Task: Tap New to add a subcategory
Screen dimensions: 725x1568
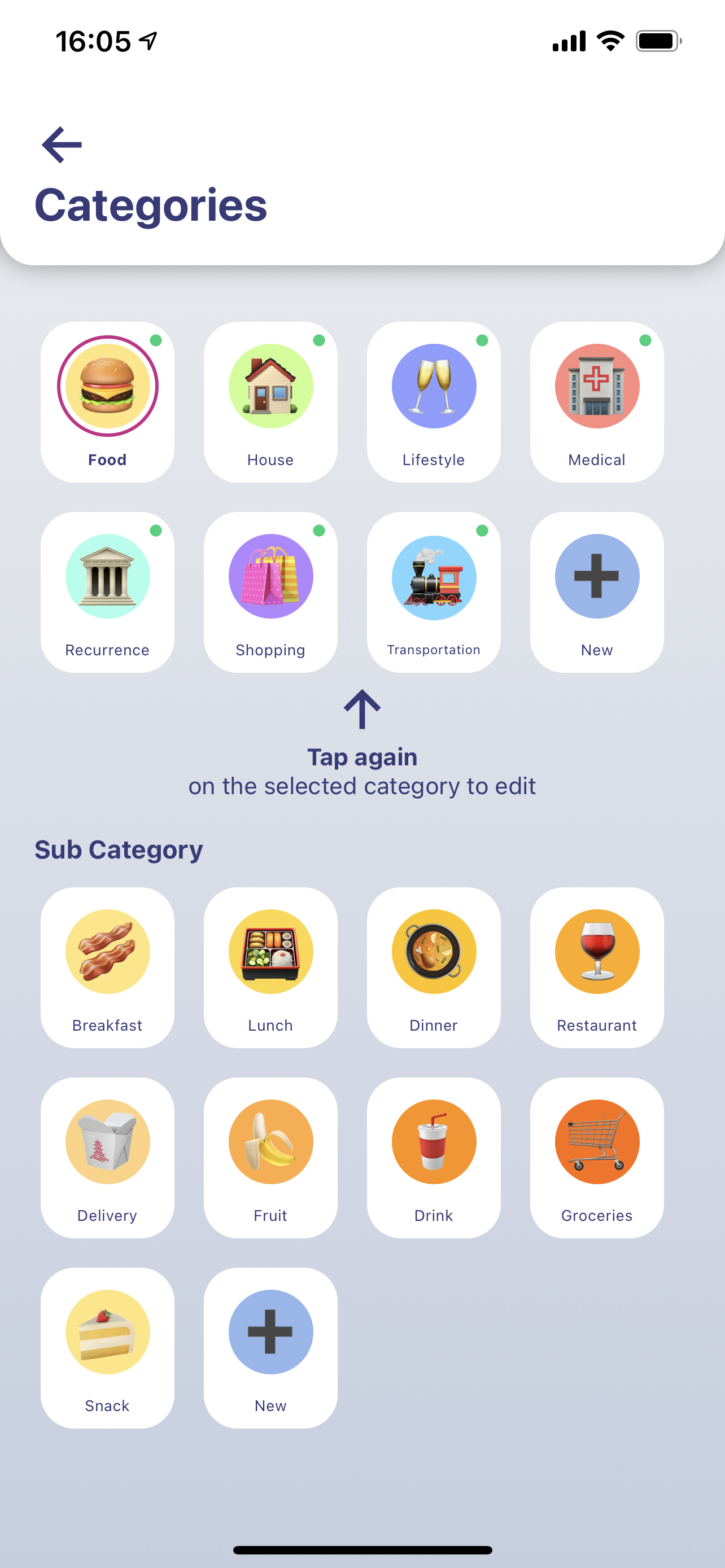Action: coord(270,1332)
